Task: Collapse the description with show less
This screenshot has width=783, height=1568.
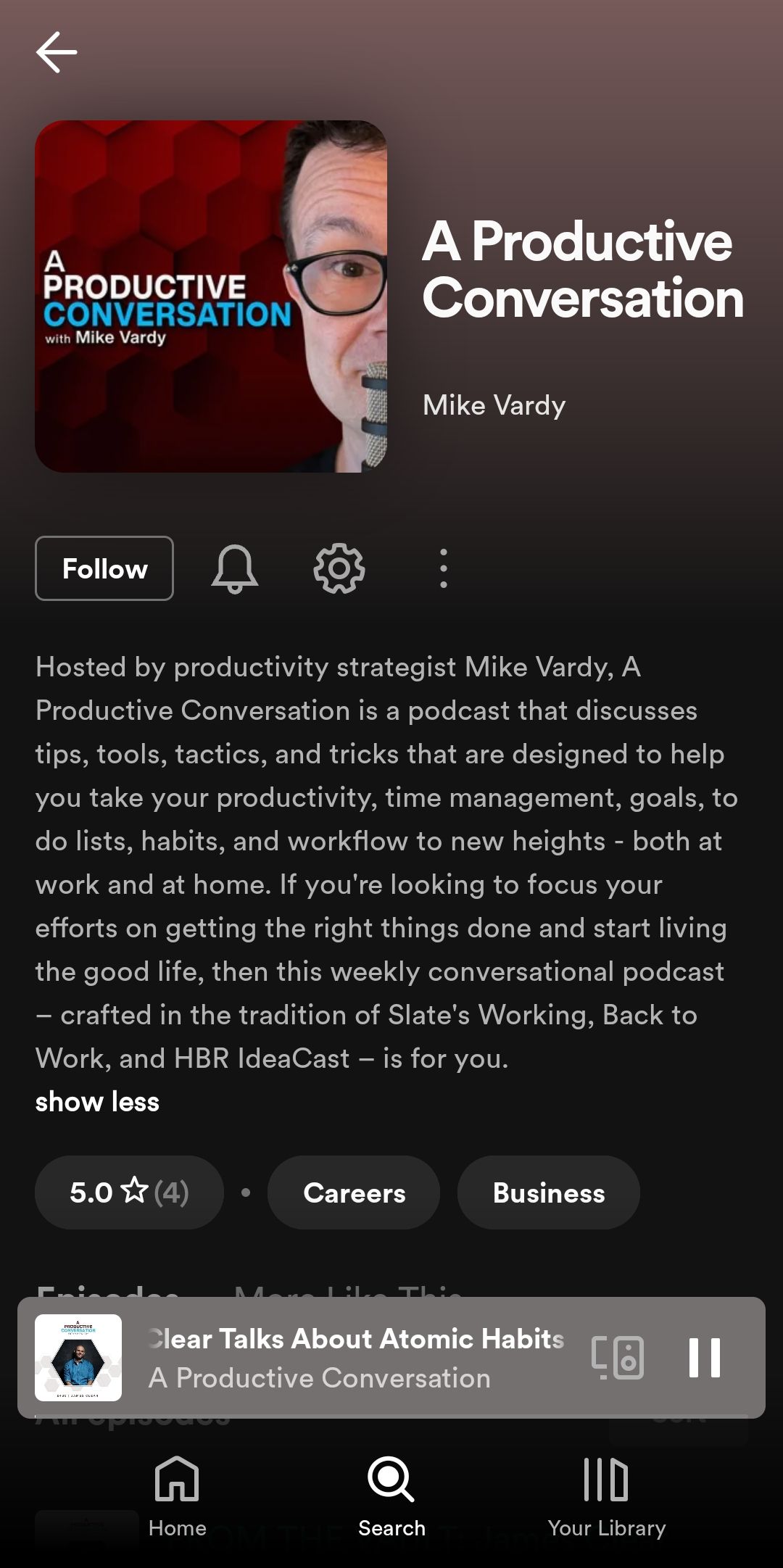Action: (x=97, y=1102)
